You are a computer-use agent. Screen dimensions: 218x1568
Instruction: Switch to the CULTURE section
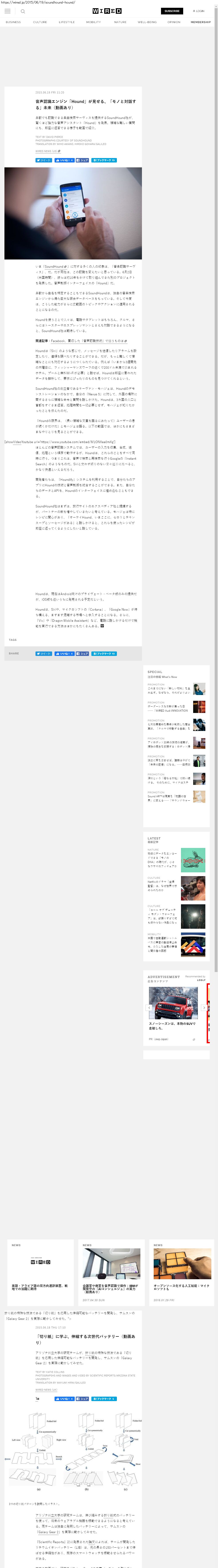click(x=39, y=22)
